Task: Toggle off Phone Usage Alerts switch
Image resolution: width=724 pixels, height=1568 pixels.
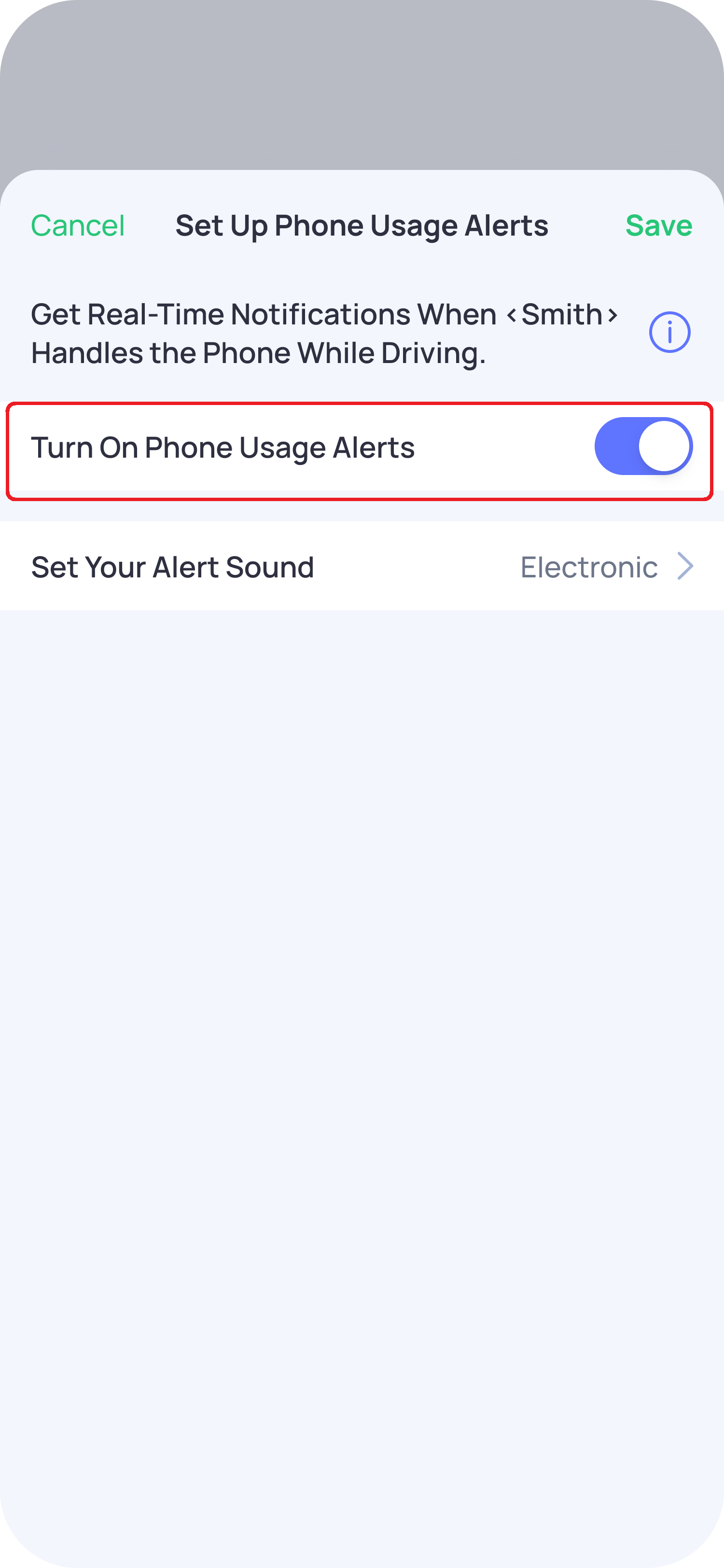Action: [x=643, y=446]
